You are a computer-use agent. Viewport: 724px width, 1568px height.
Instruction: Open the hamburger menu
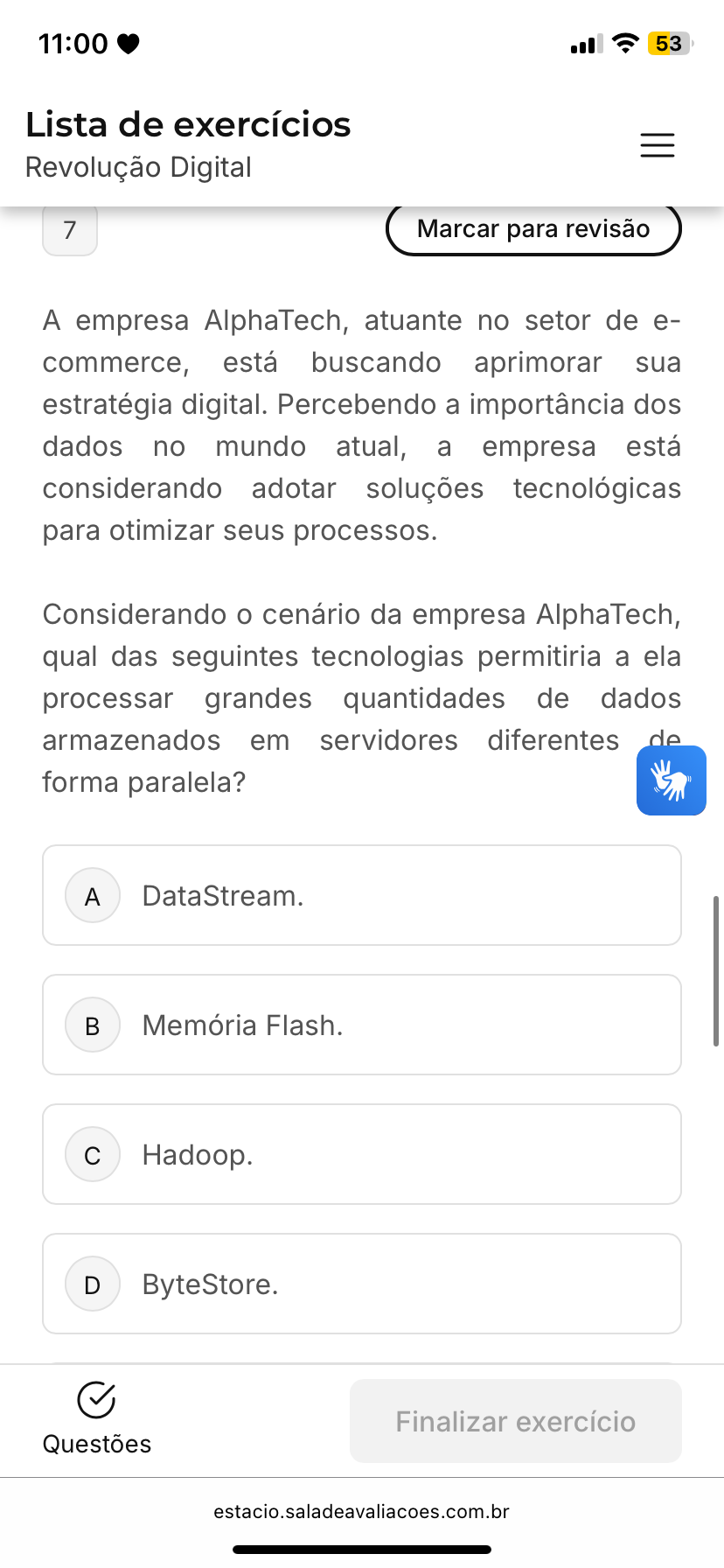click(657, 145)
